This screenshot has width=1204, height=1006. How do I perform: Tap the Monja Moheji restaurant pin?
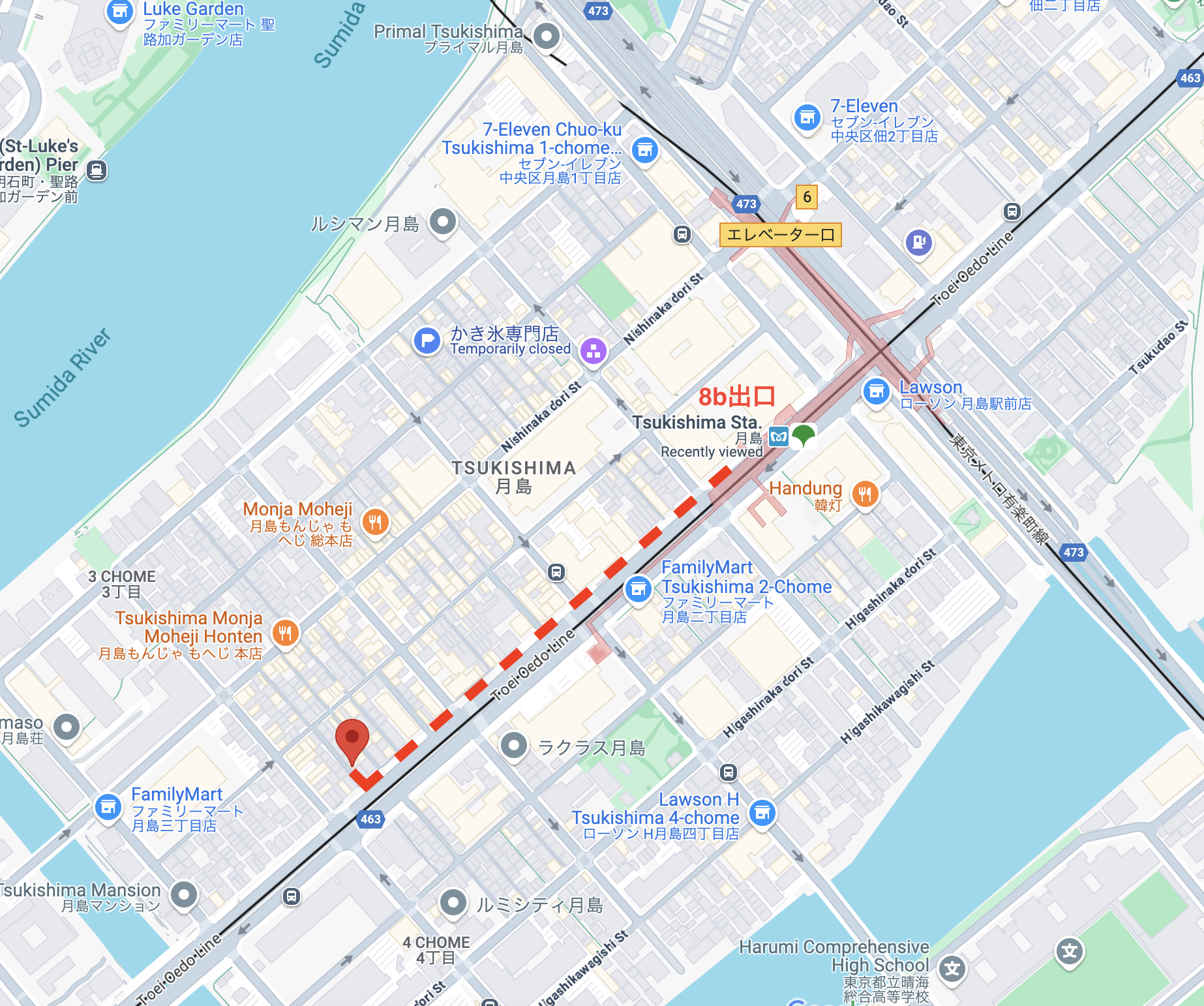(375, 522)
